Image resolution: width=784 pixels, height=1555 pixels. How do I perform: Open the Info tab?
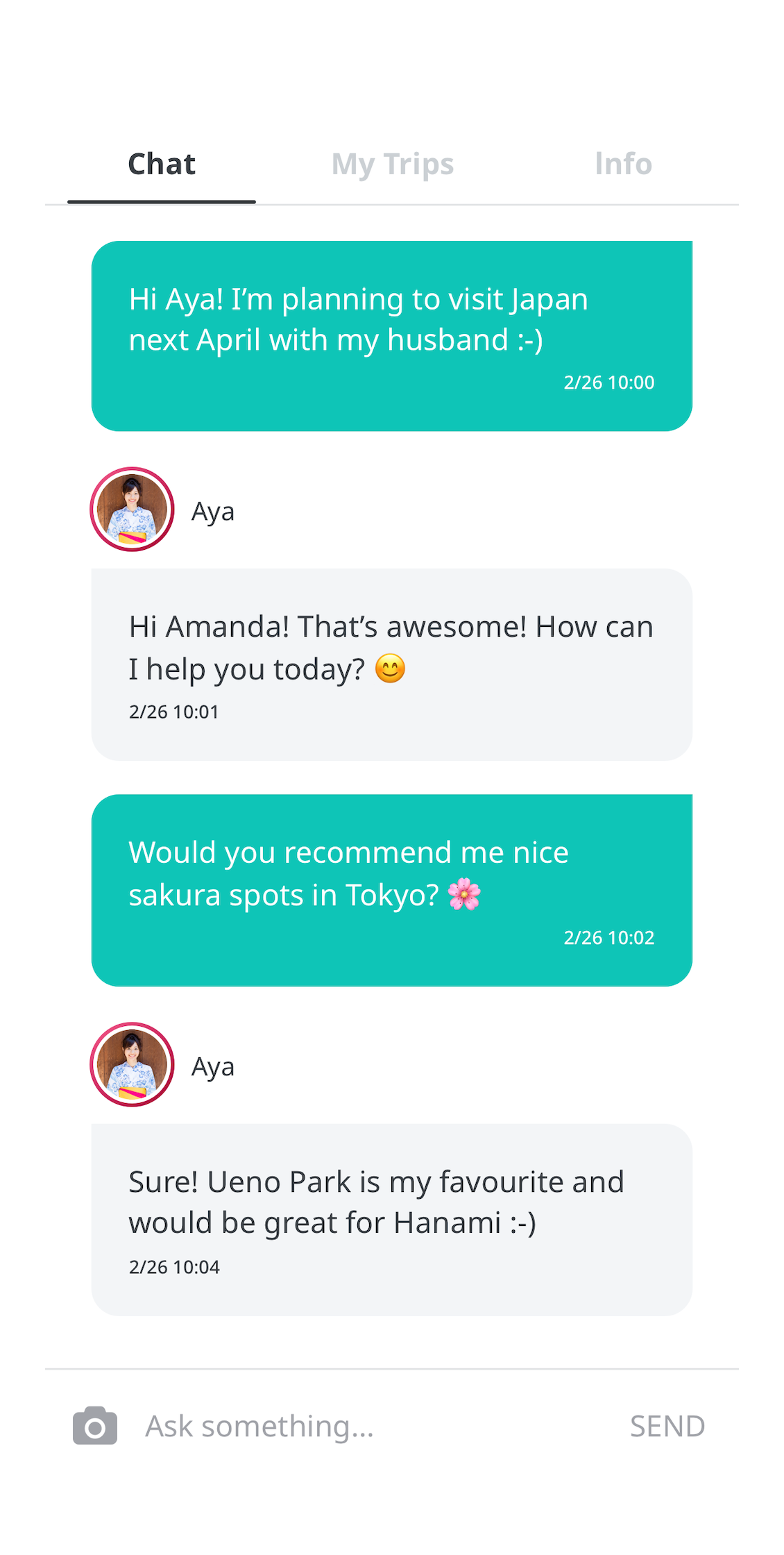[623, 165]
